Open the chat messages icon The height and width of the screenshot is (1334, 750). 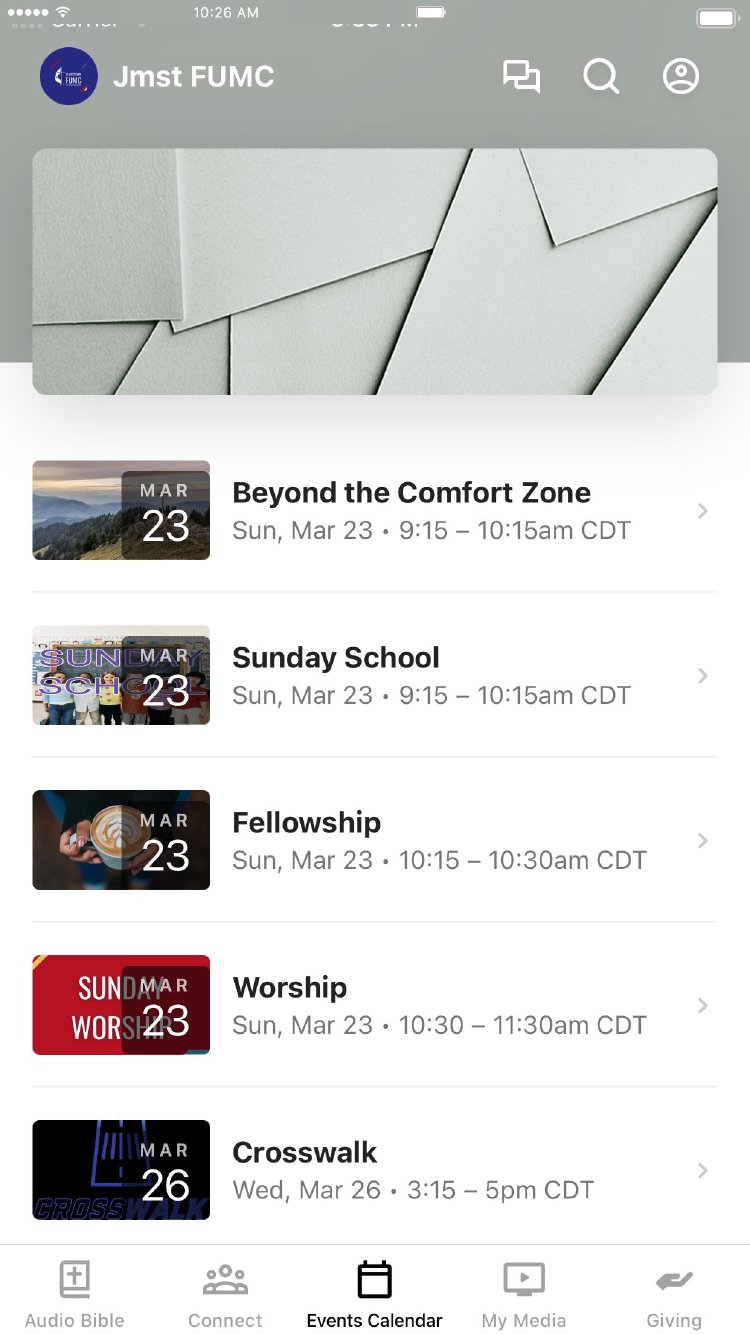pos(521,77)
